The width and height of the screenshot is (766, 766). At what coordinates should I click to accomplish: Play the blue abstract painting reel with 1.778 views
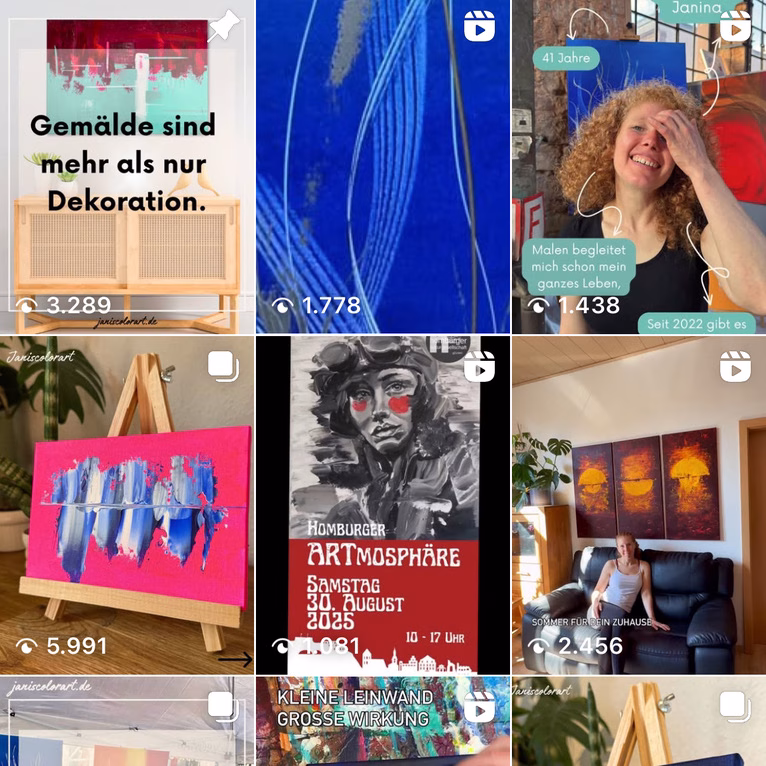[x=383, y=166]
